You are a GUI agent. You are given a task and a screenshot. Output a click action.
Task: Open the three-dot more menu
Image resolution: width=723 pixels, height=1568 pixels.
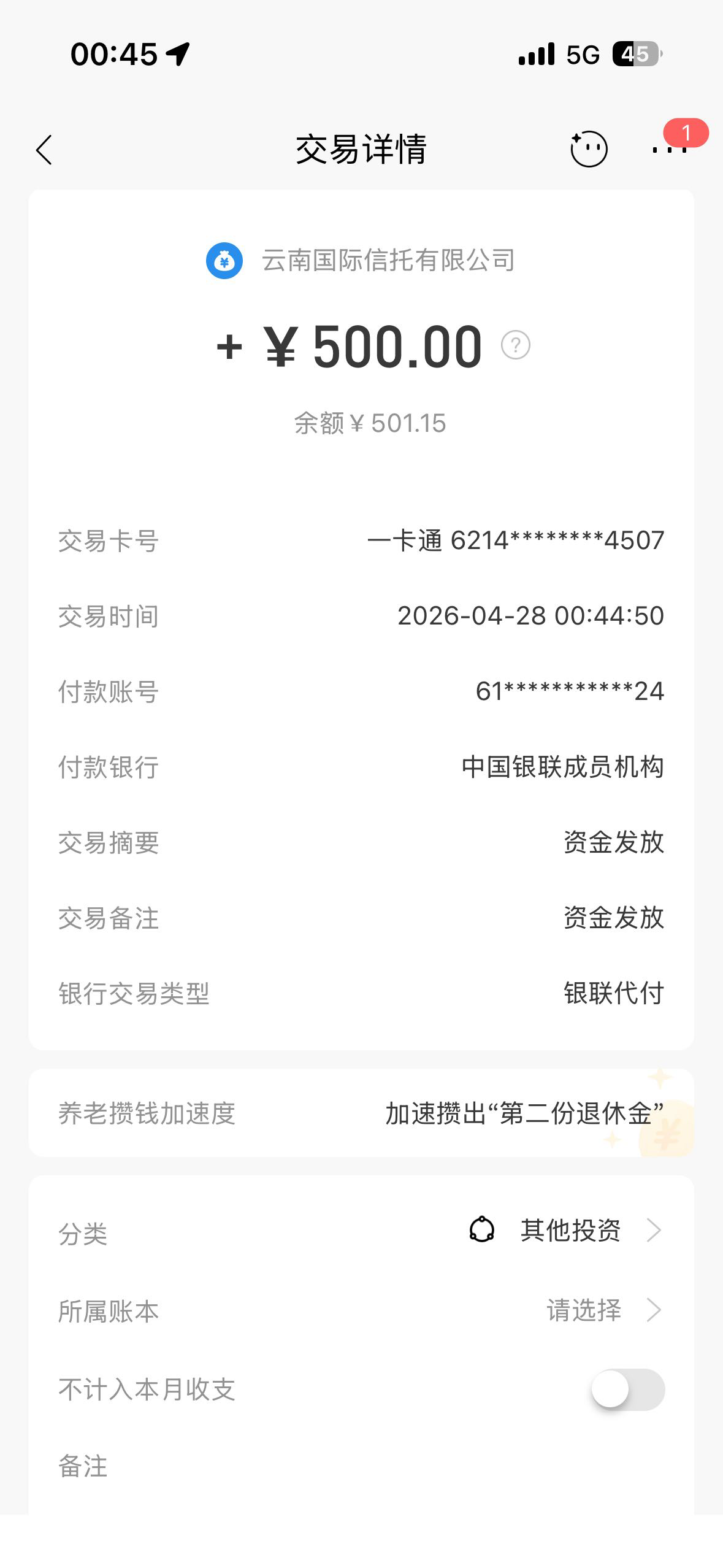pyautogui.click(x=669, y=149)
